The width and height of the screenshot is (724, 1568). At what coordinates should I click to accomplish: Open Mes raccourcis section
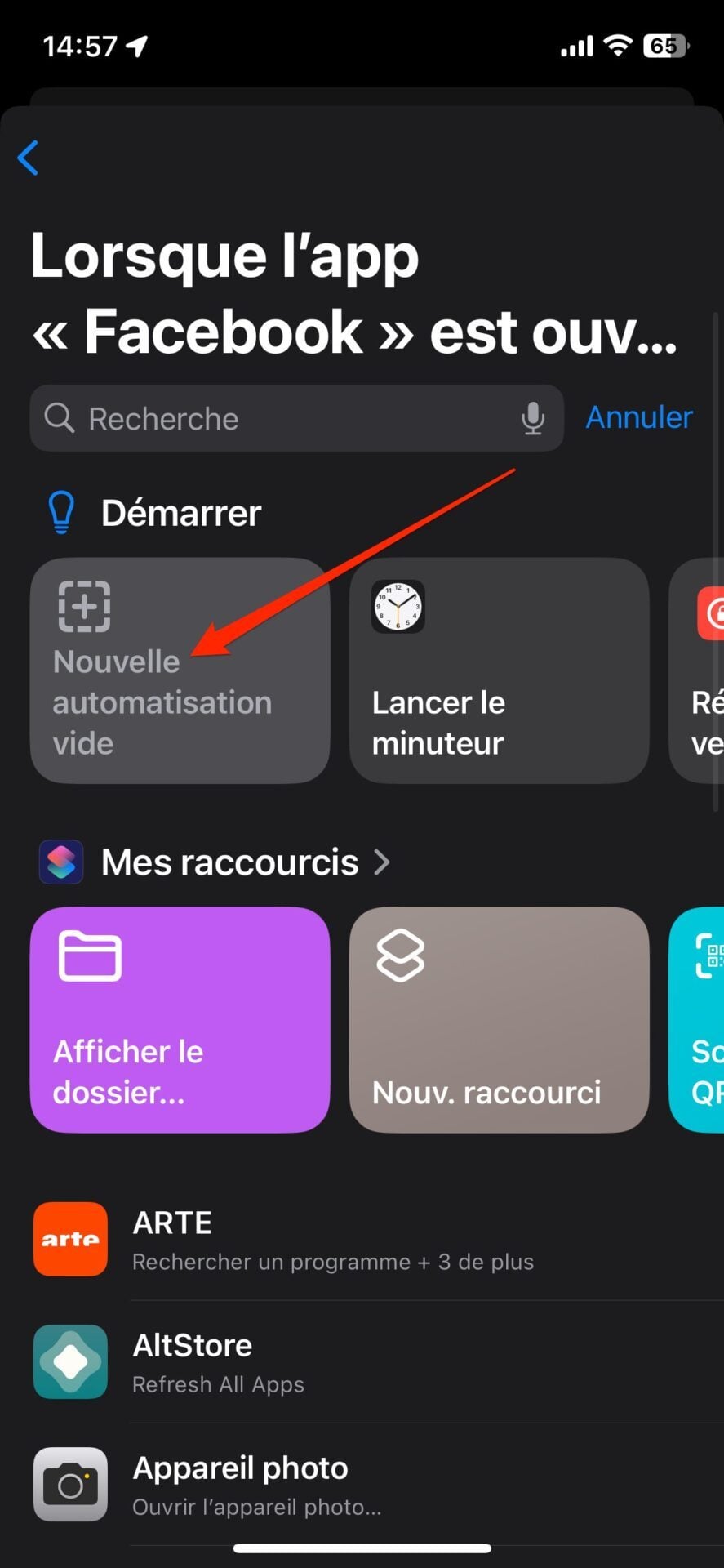coord(245,862)
